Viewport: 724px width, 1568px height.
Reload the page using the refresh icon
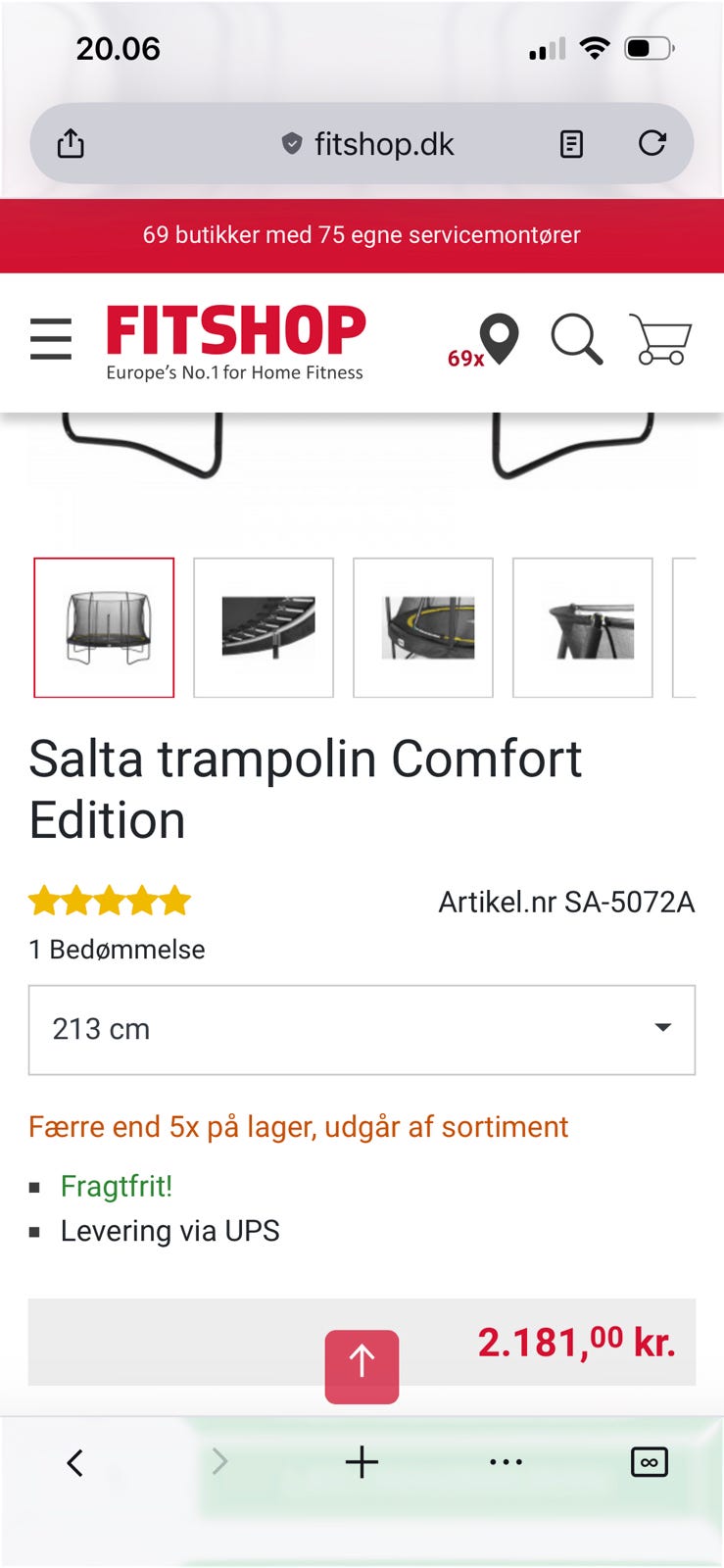(653, 143)
